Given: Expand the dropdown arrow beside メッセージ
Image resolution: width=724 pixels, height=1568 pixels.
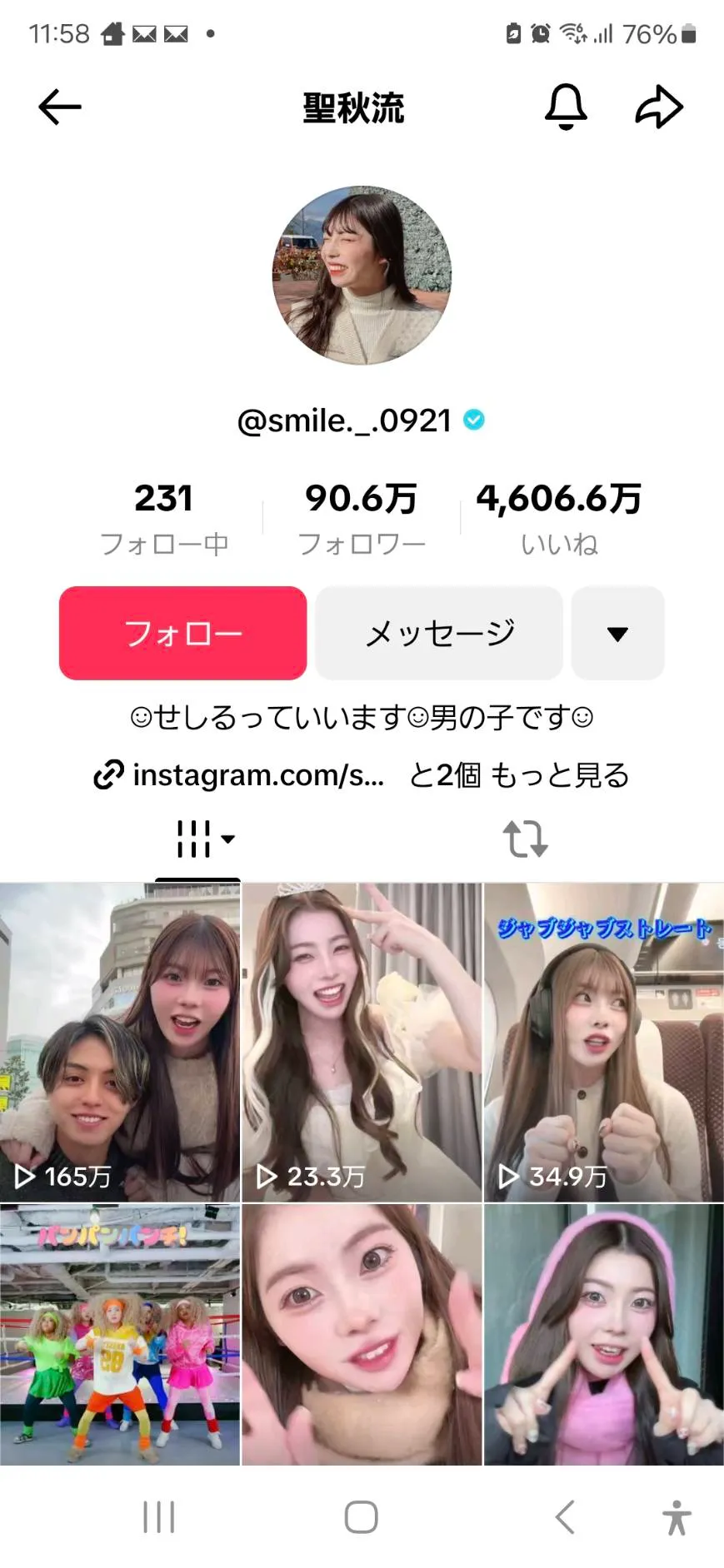Looking at the screenshot, I should point(617,633).
